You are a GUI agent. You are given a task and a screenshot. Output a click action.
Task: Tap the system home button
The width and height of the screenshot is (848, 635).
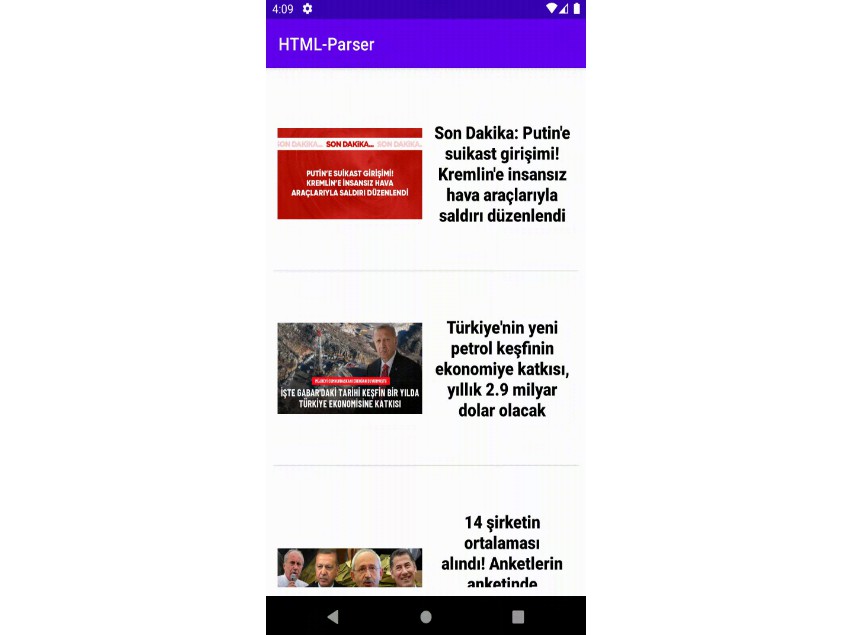426,617
